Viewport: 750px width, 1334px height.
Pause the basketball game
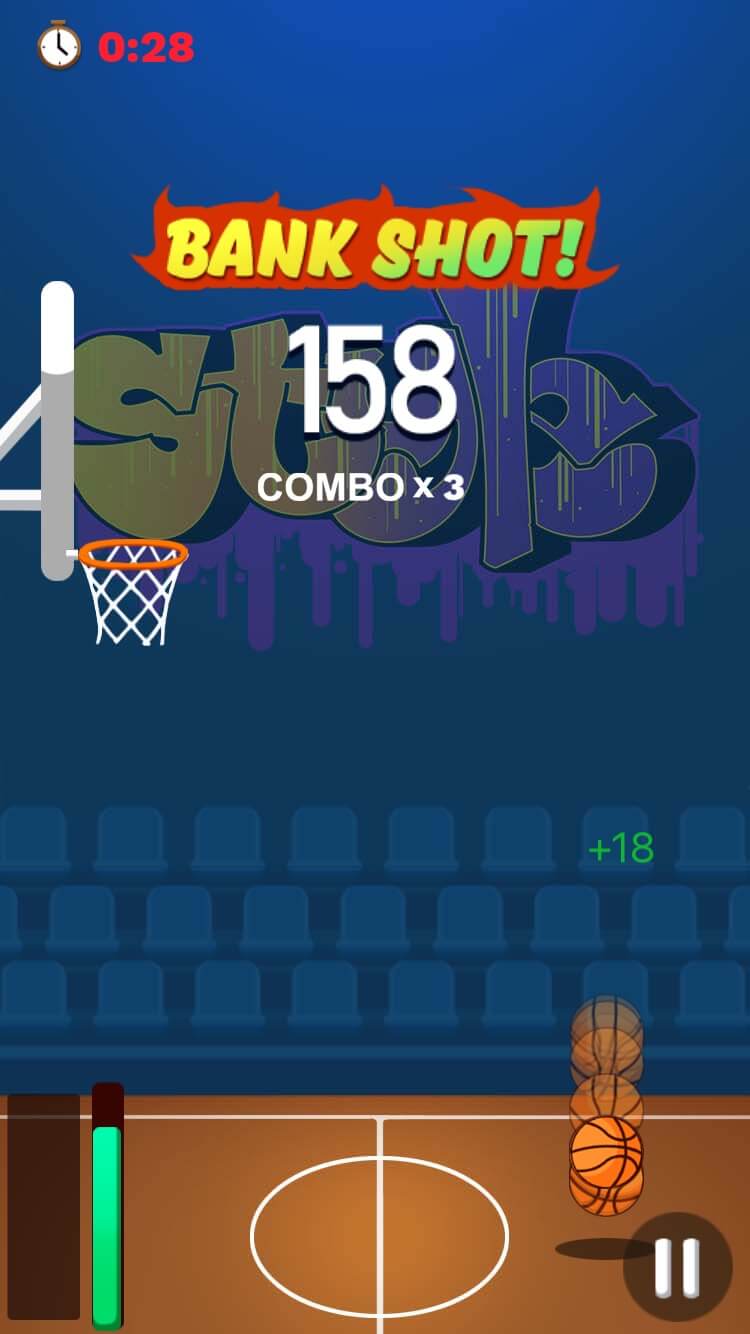coord(677,1268)
